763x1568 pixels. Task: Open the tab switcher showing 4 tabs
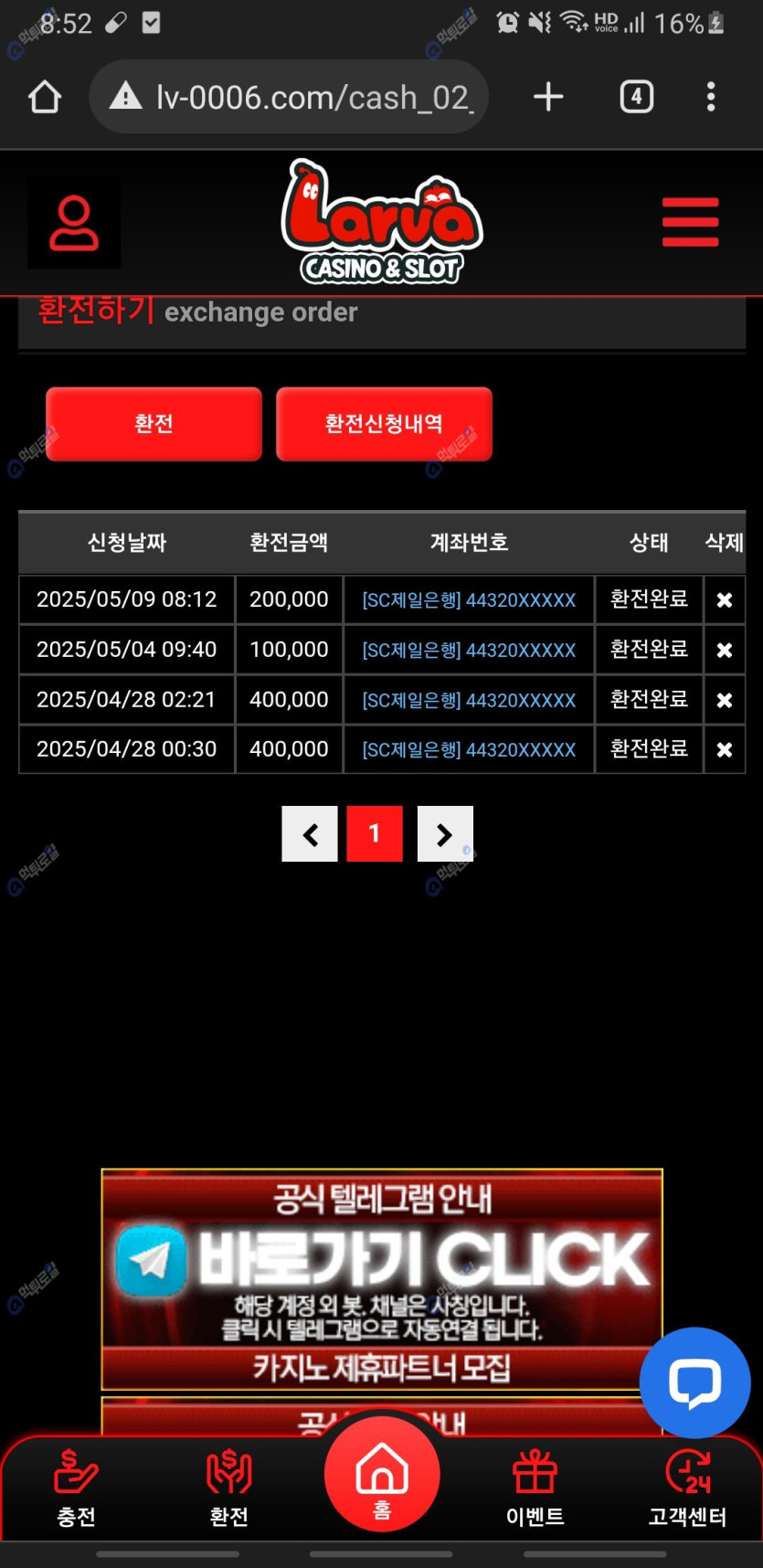pyautogui.click(x=636, y=97)
